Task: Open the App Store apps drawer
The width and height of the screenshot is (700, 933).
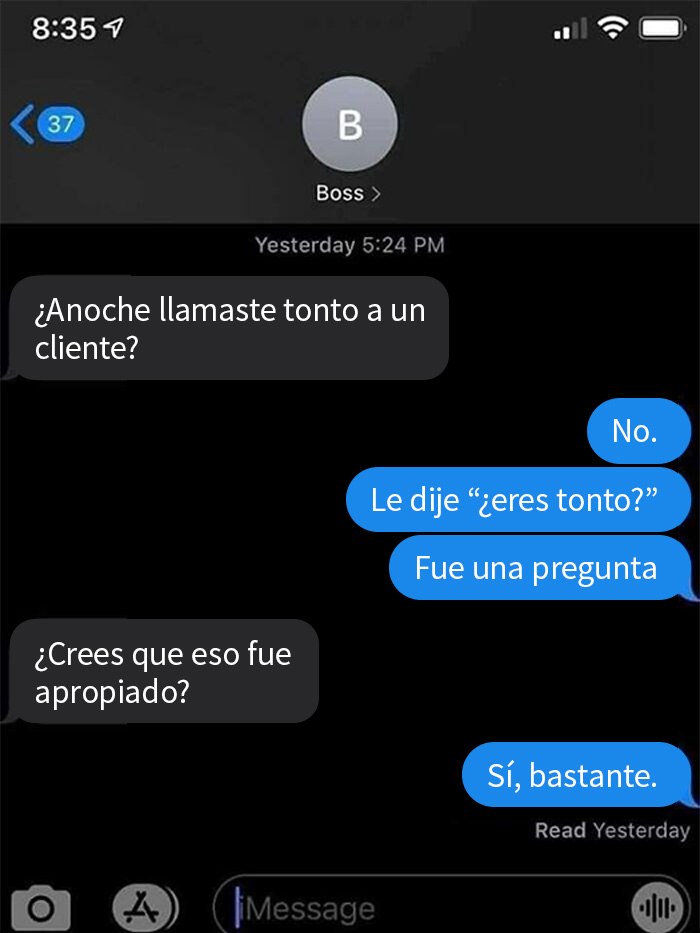Action: click(143, 908)
